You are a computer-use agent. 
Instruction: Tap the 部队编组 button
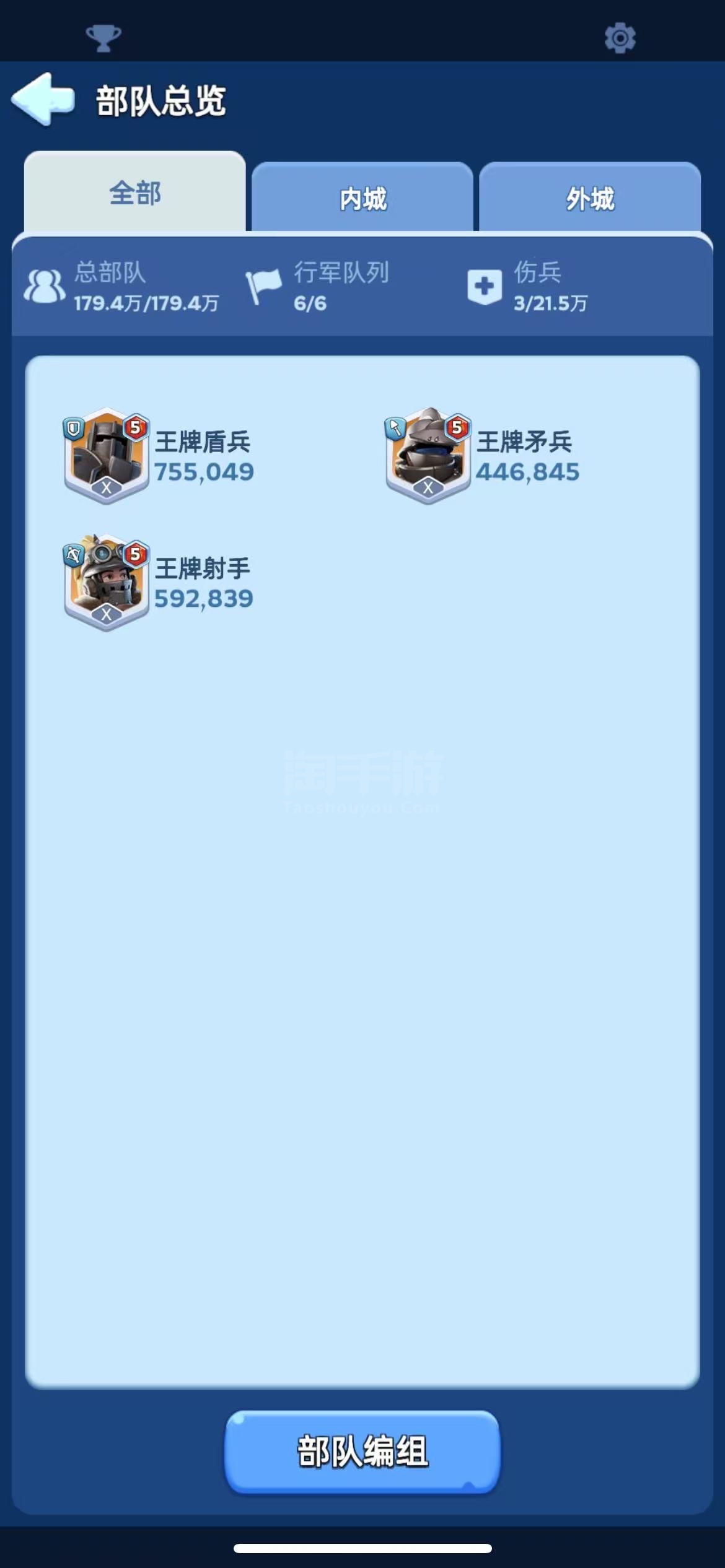click(362, 1451)
